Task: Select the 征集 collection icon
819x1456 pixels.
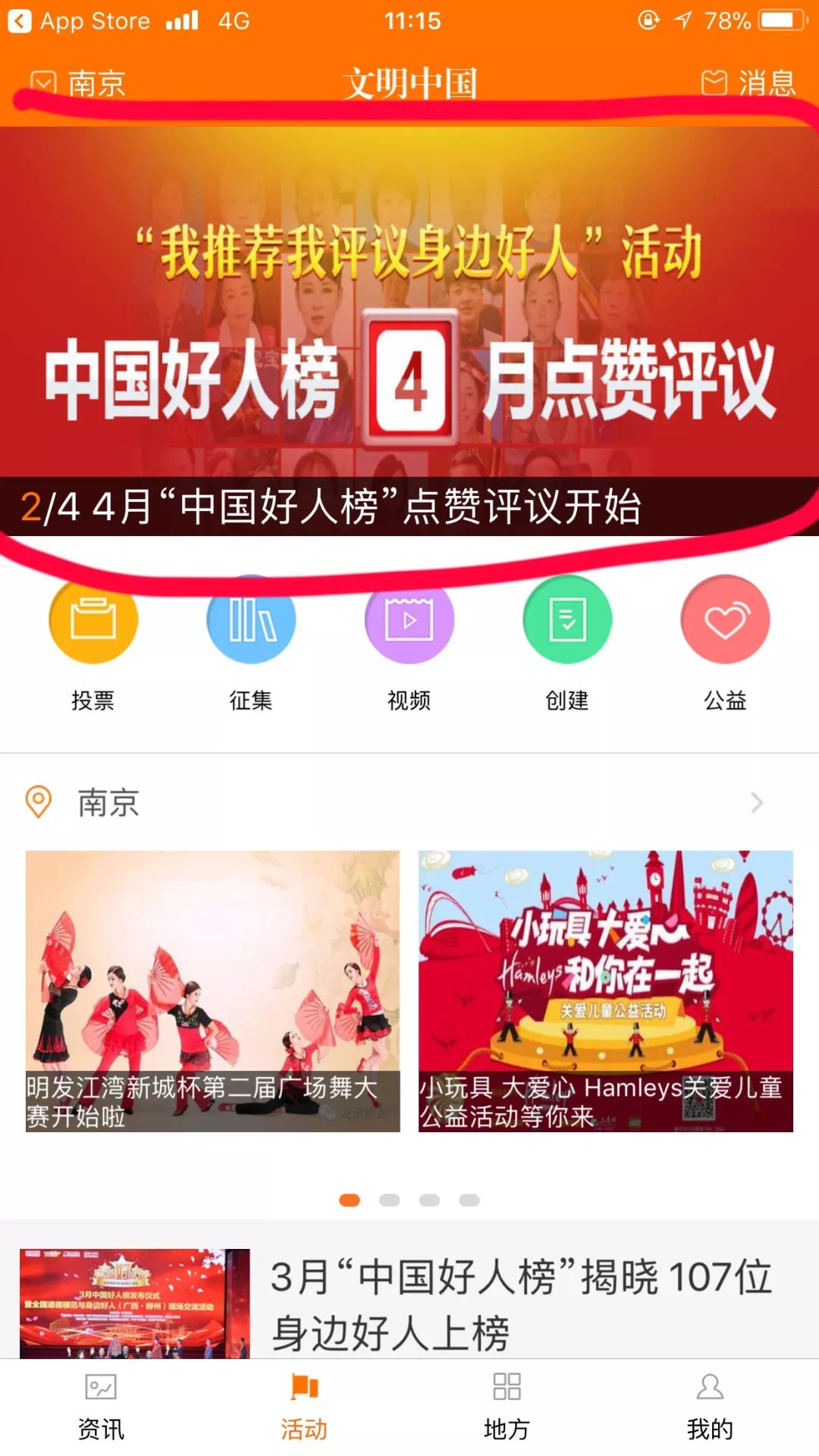Action: coord(251,620)
